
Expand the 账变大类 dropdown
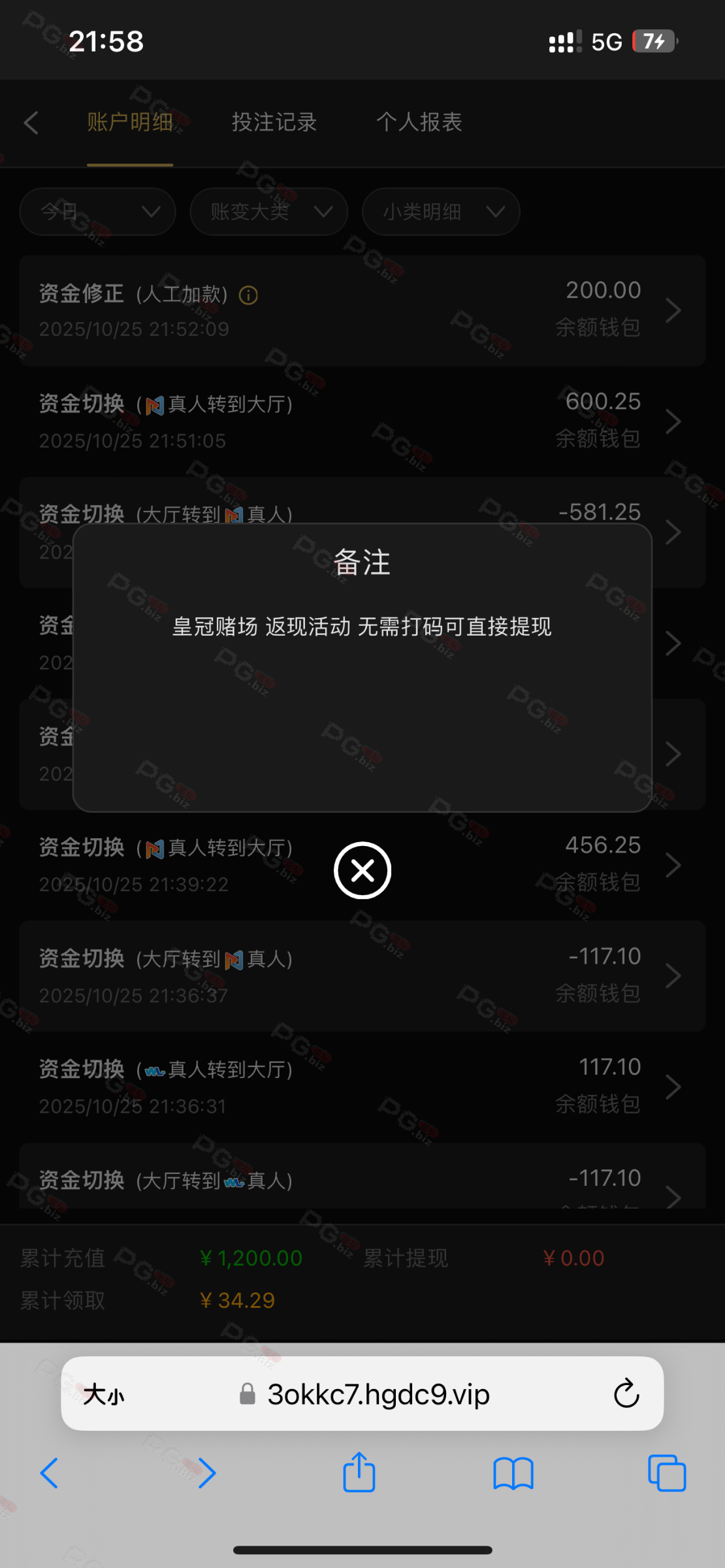[268, 212]
